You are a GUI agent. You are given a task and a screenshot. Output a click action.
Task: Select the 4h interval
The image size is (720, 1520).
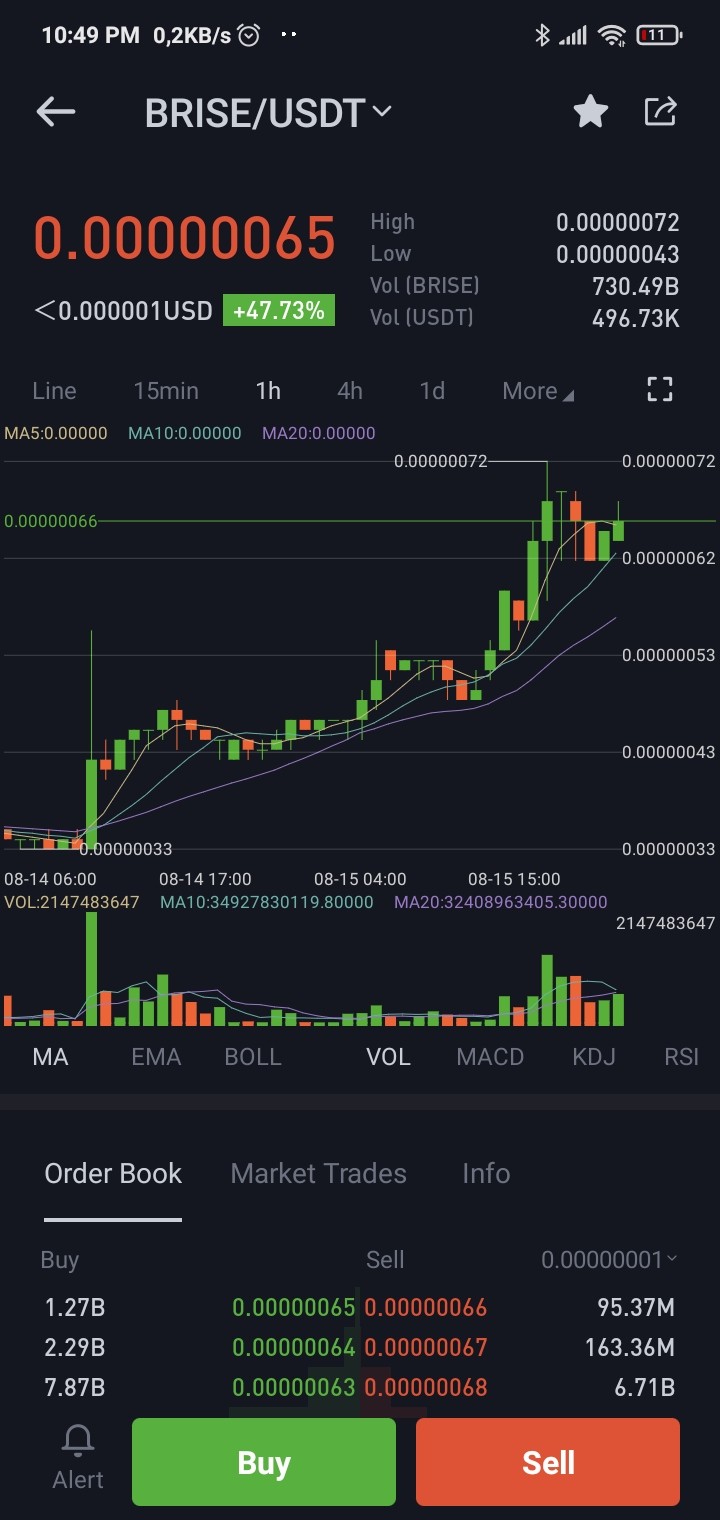tap(350, 391)
